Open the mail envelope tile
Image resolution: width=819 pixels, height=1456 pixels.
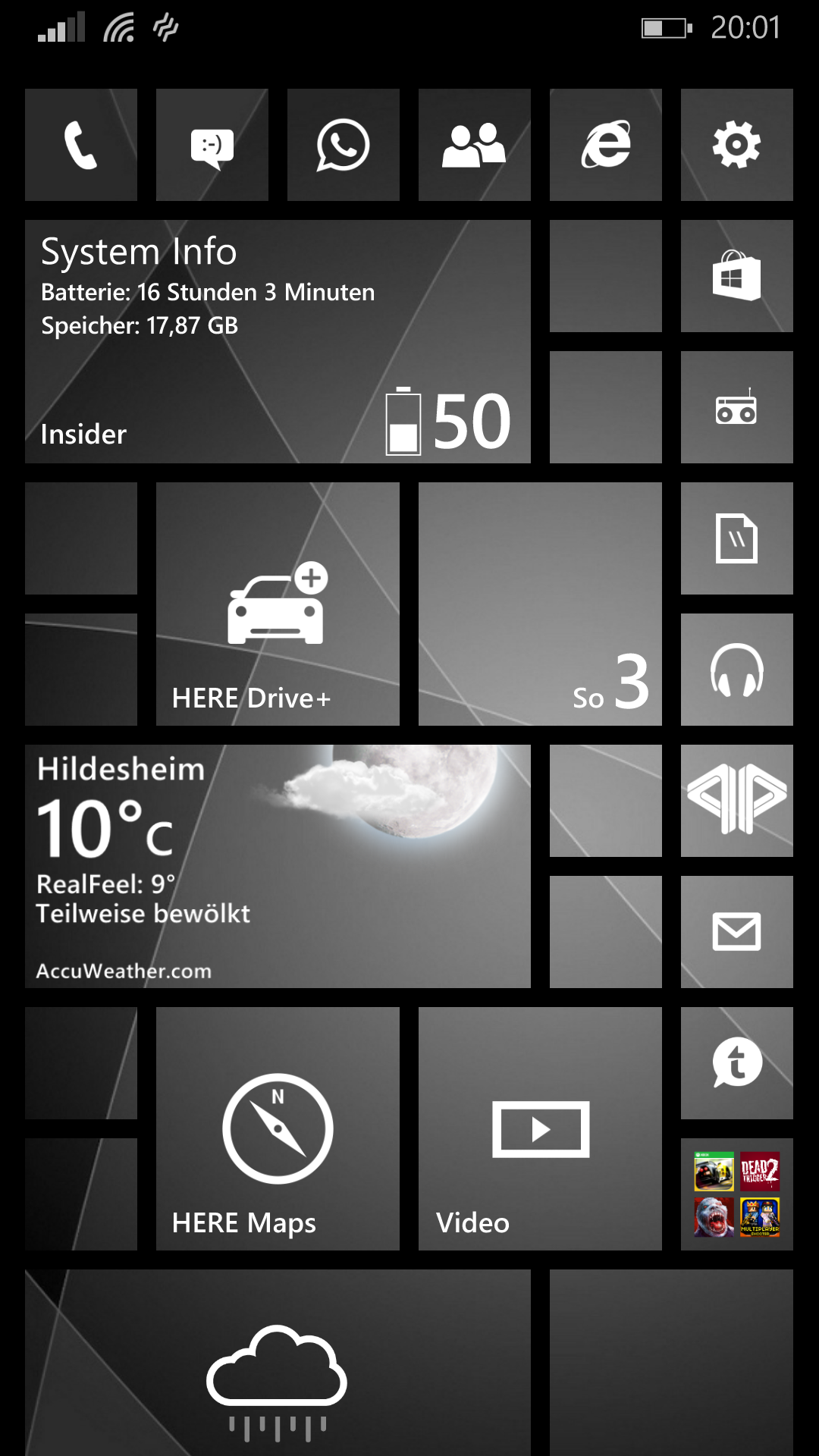pos(737,932)
